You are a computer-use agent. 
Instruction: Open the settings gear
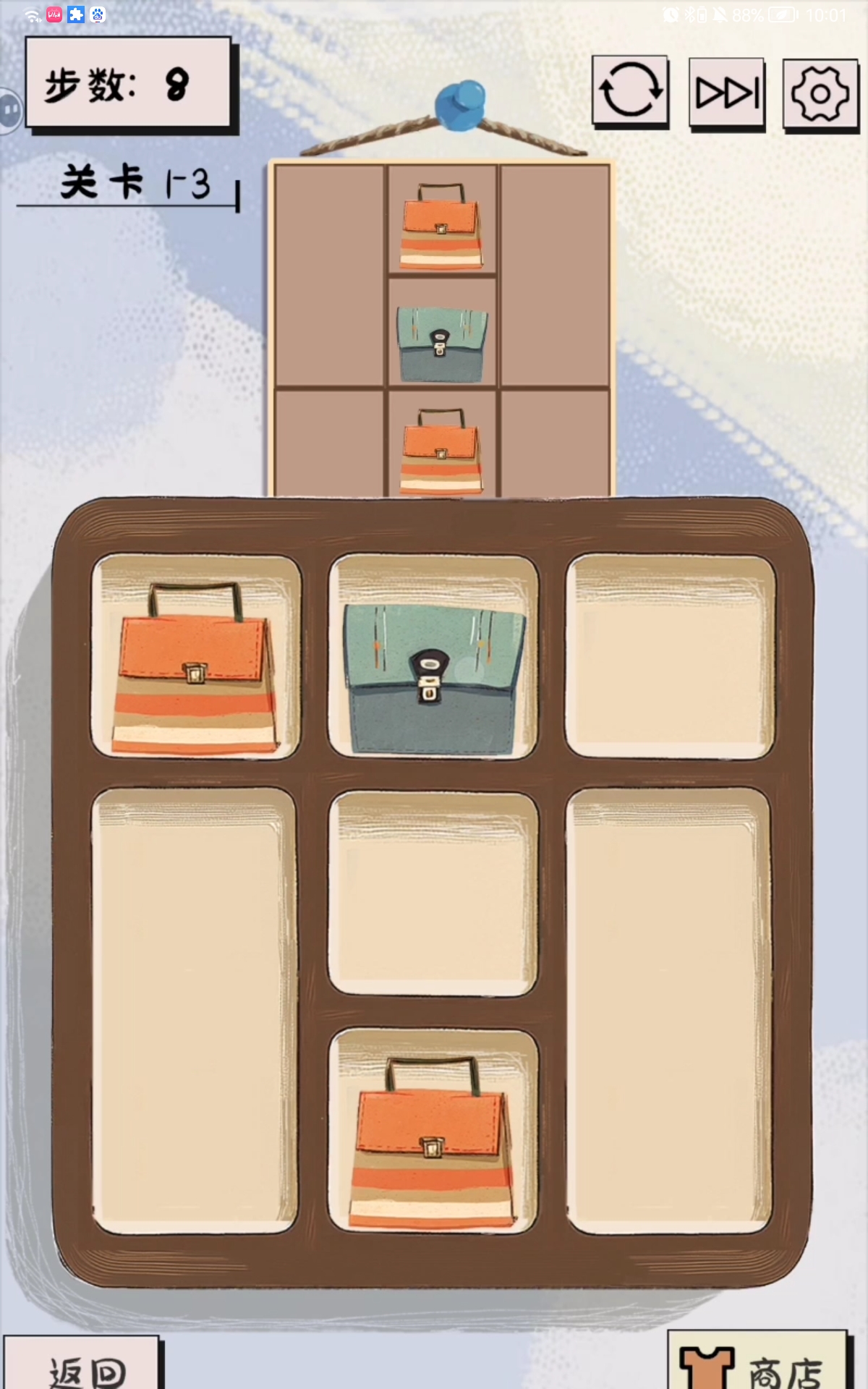pos(820,95)
